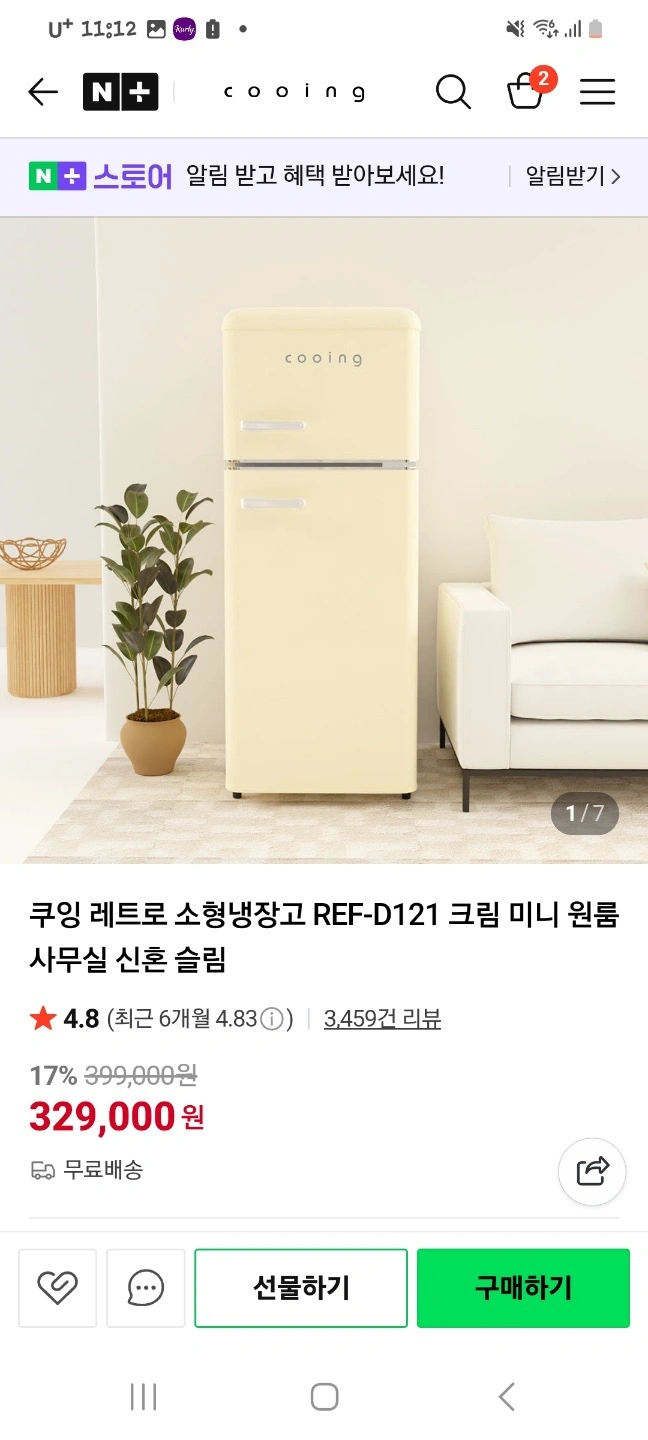Open the N+ store home logo
Image resolution: width=648 pixels, height=1440 pixels.
pyautogui.click(x=120, y=93)
